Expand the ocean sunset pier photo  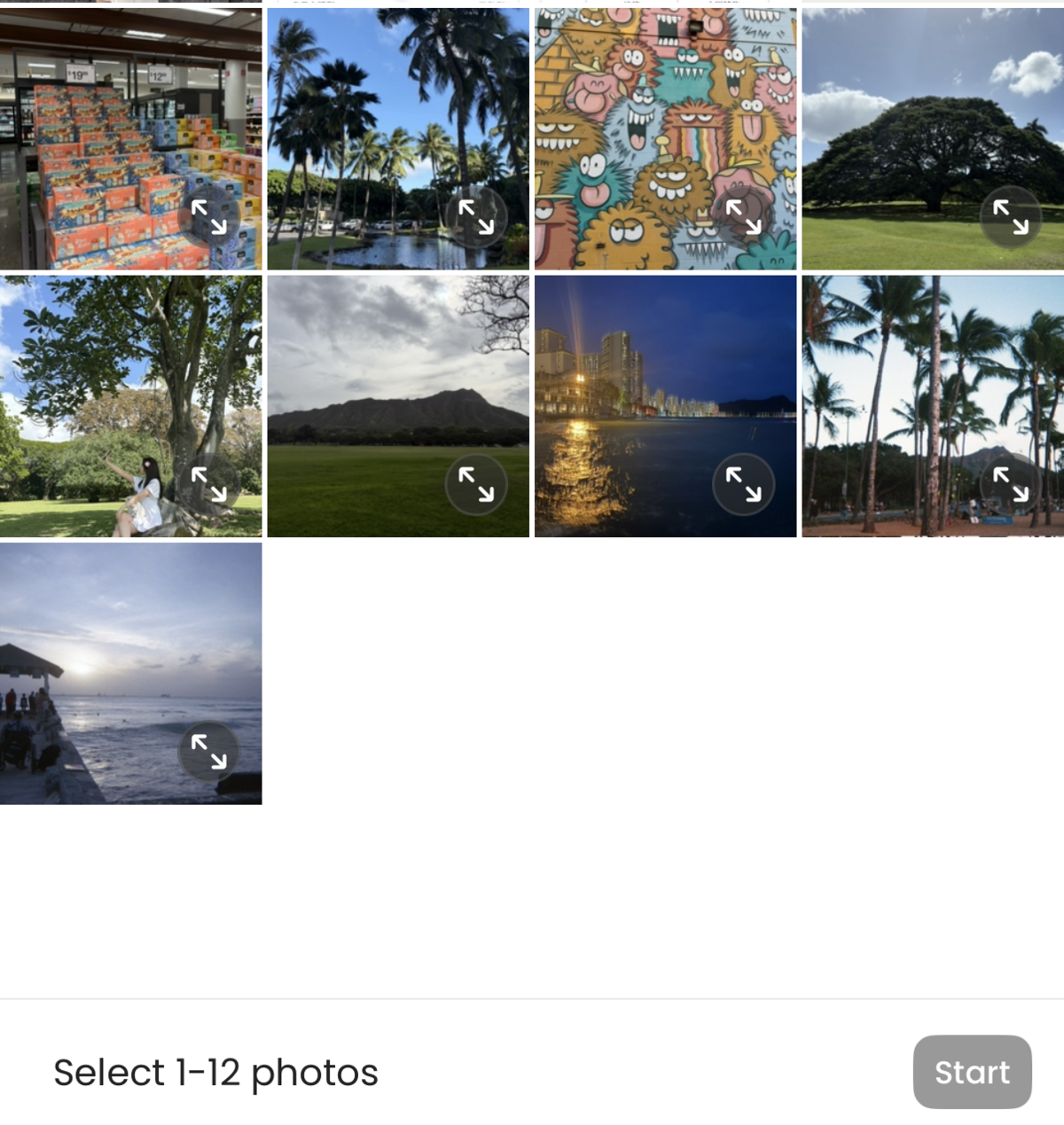[x=208, y=752]
